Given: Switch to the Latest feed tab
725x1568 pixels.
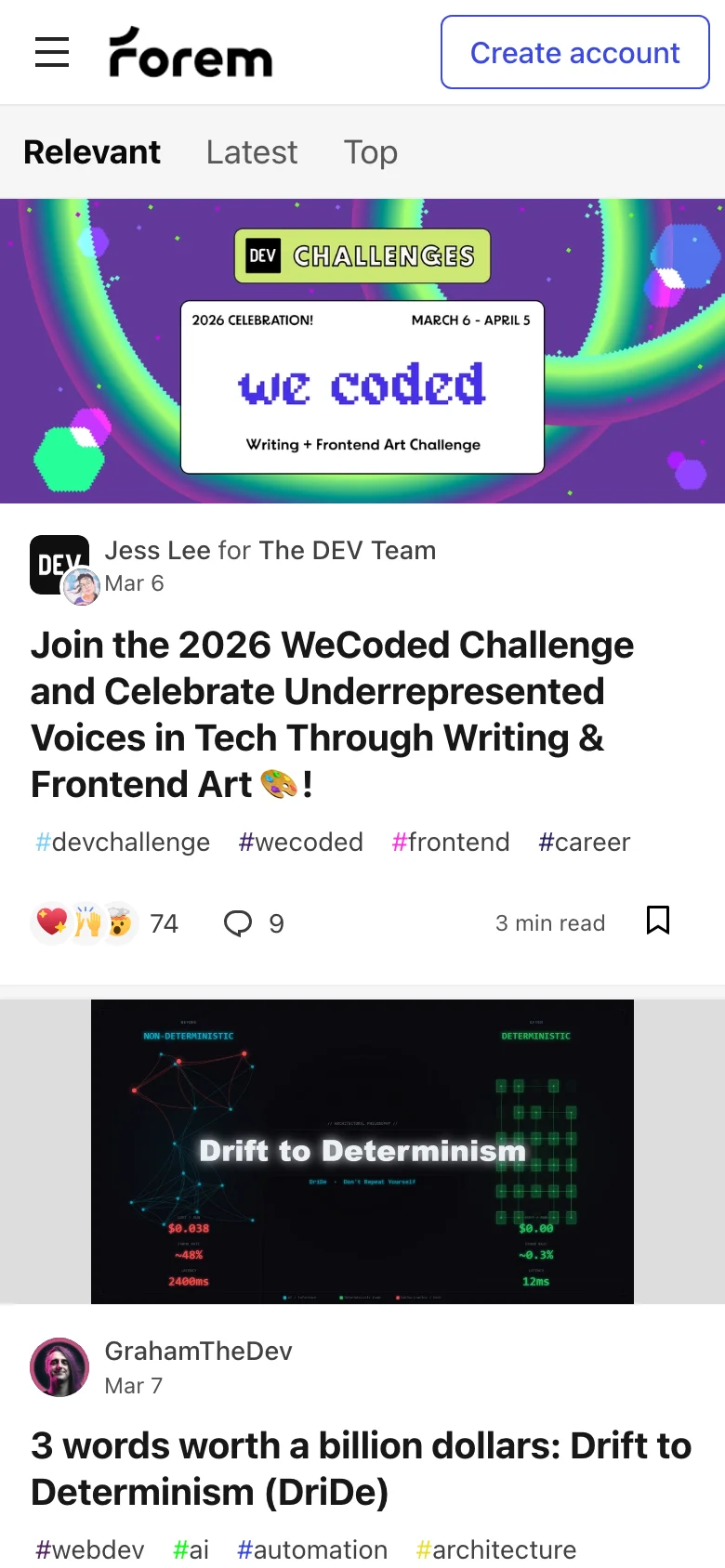Looking at the screenshot, I should [252, 152].
